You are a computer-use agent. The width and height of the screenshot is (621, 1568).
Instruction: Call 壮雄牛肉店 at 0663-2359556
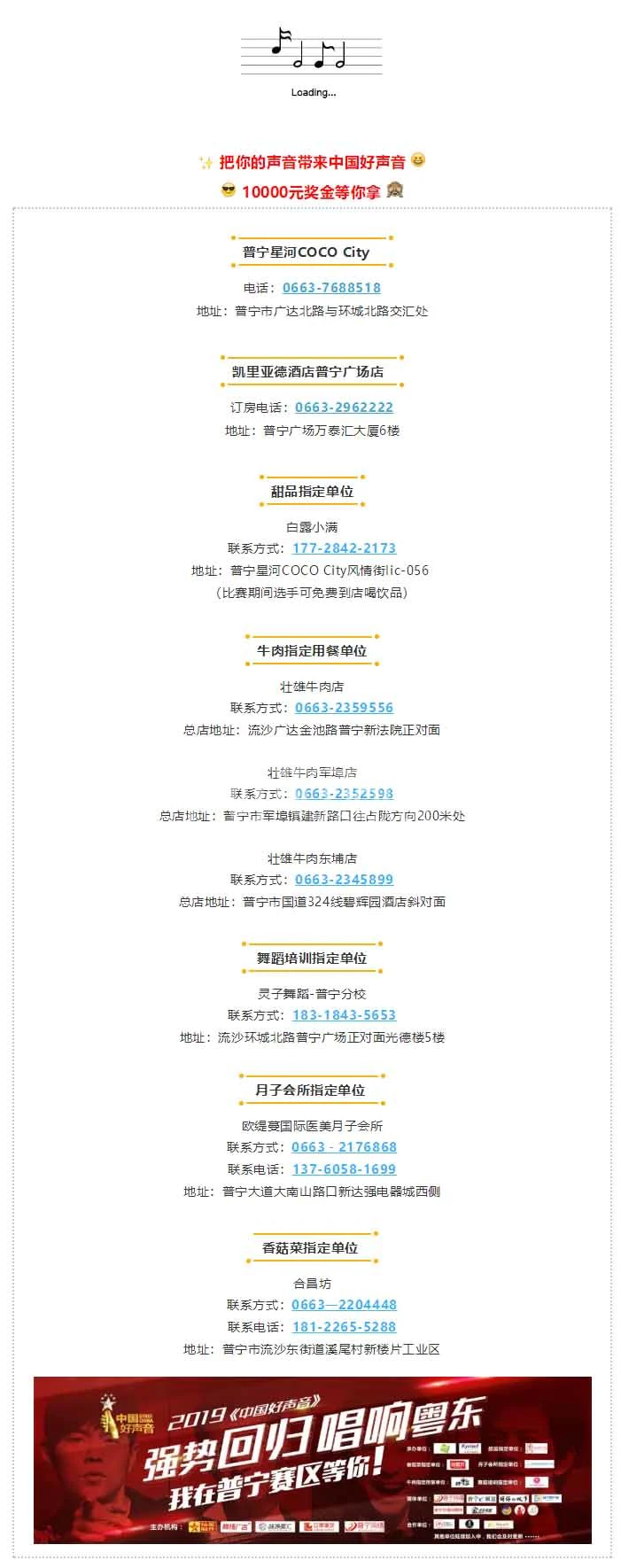(344, 708)
